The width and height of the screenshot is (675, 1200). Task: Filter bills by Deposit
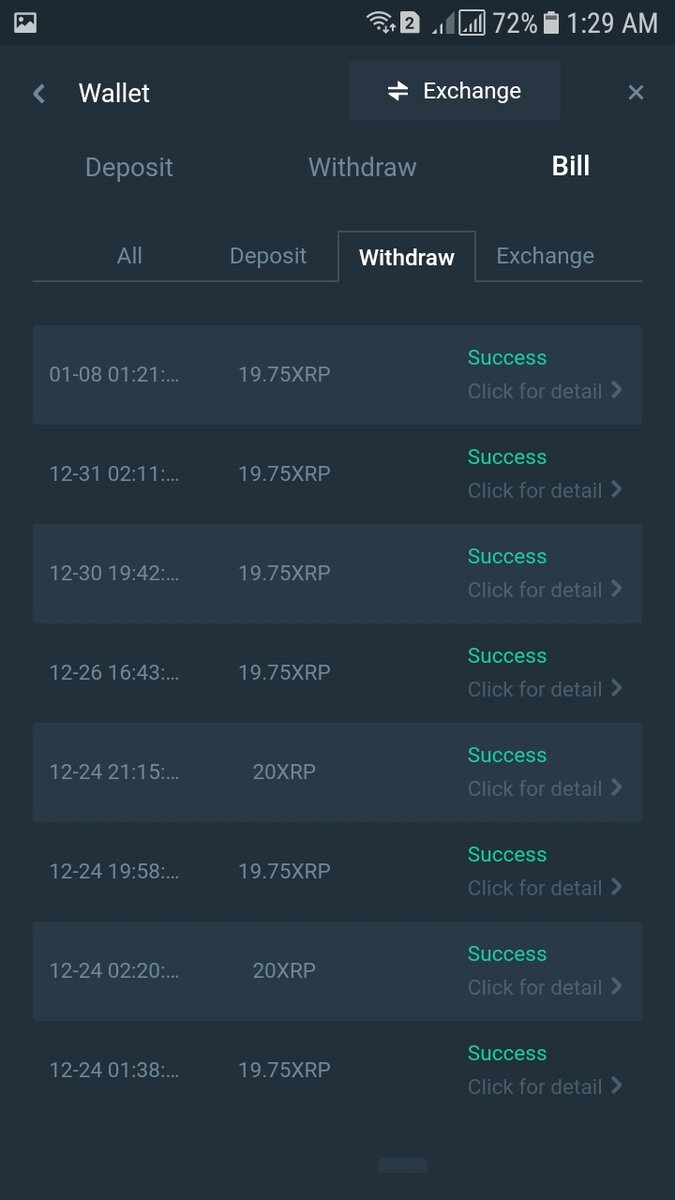pos(268,256)
